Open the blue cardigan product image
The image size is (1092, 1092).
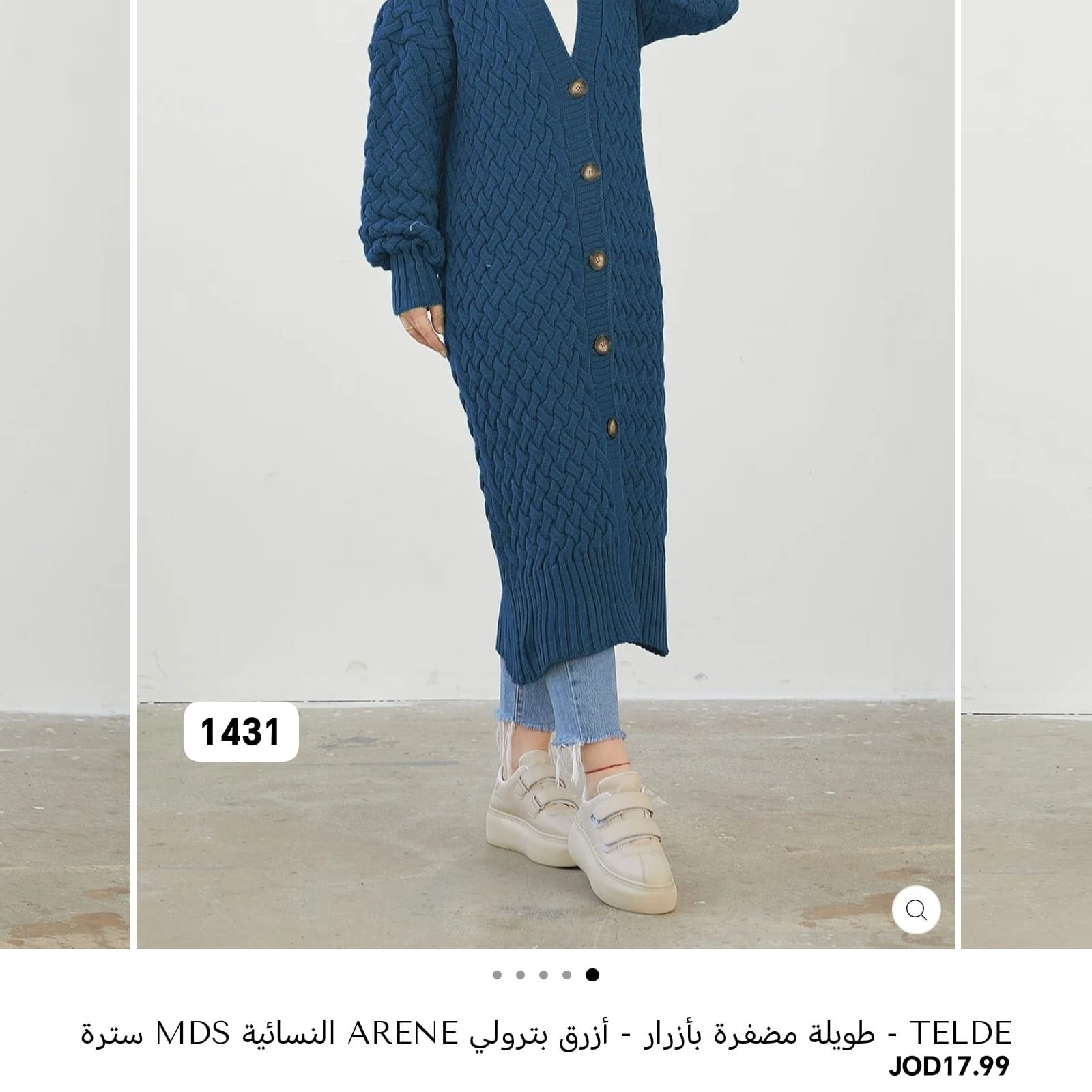(546, 409)
